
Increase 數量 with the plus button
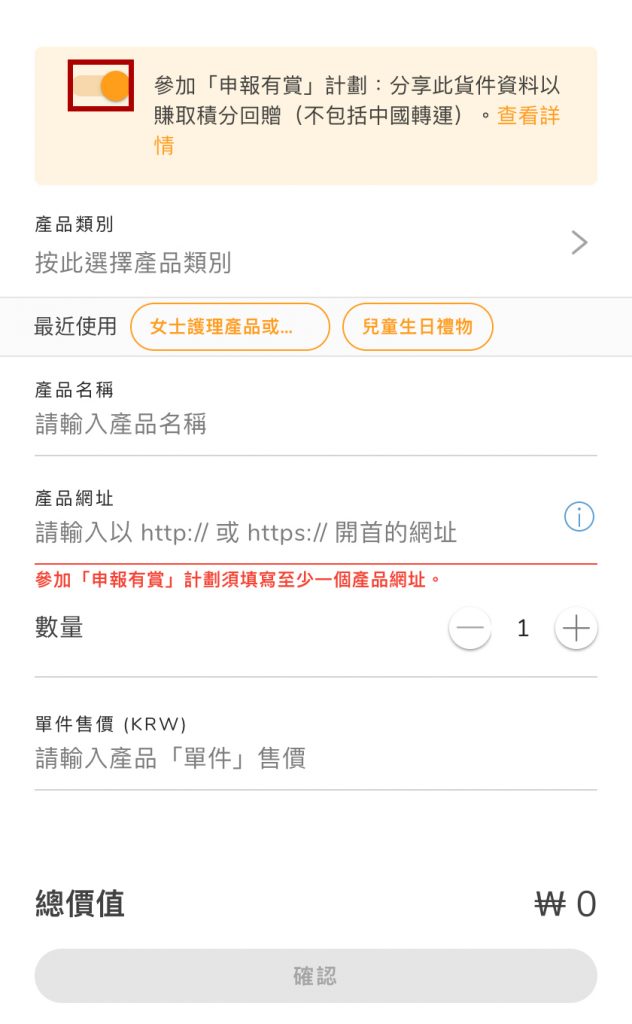[576, 629]
